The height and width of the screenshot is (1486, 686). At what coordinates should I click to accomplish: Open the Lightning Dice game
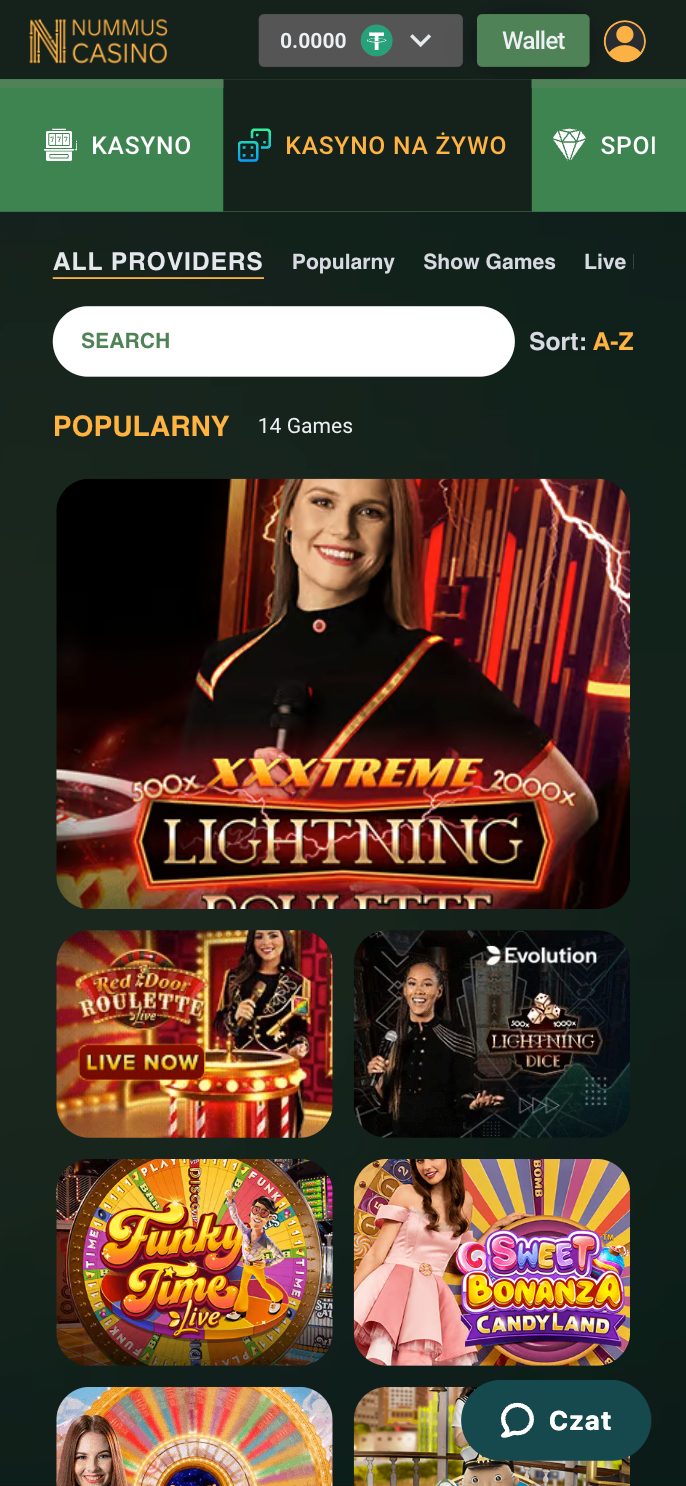pyautogui.click(x=492, y=1034)
